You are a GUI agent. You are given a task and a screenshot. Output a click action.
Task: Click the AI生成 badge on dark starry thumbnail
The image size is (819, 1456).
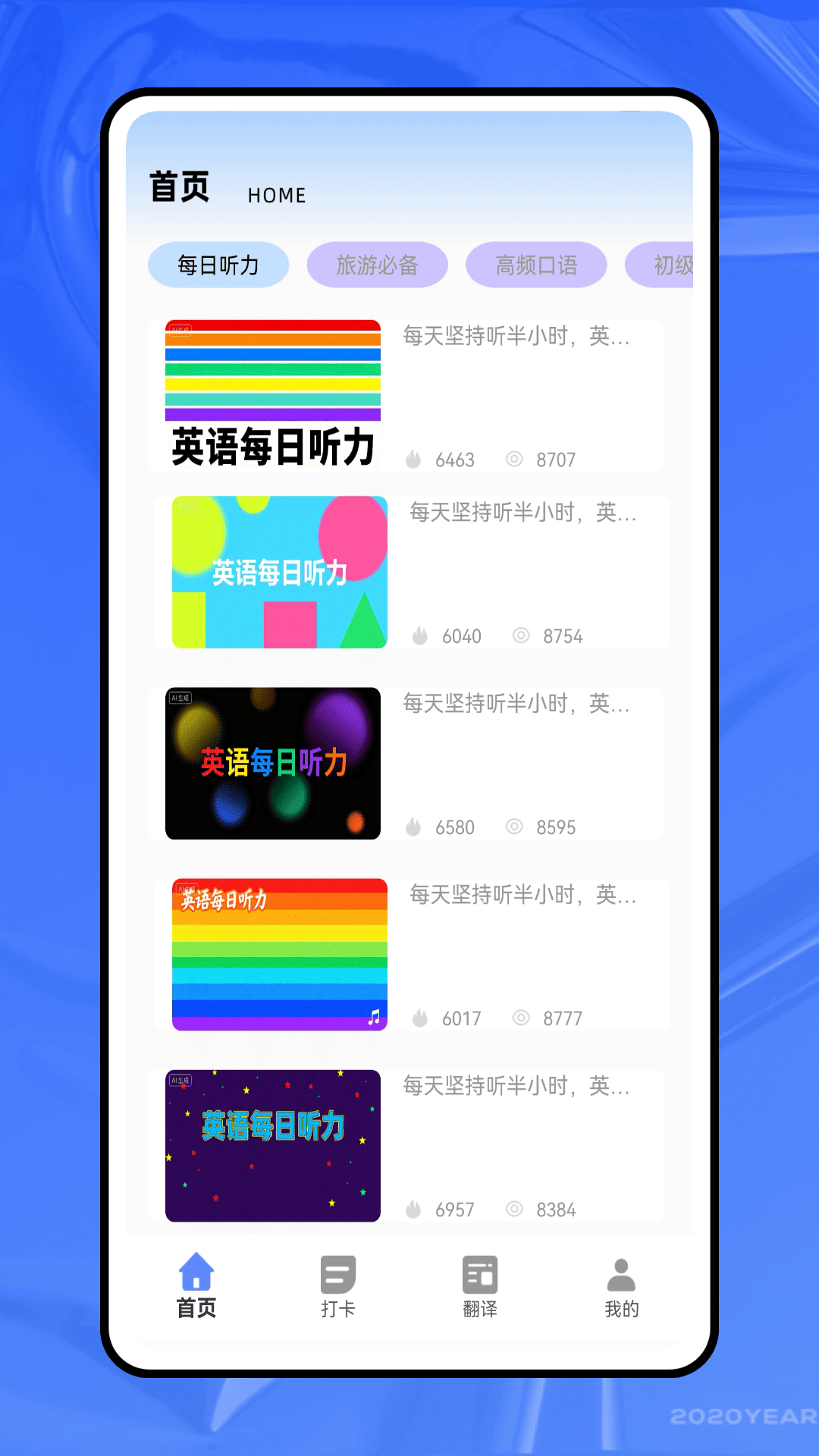tap(182, 1079)
